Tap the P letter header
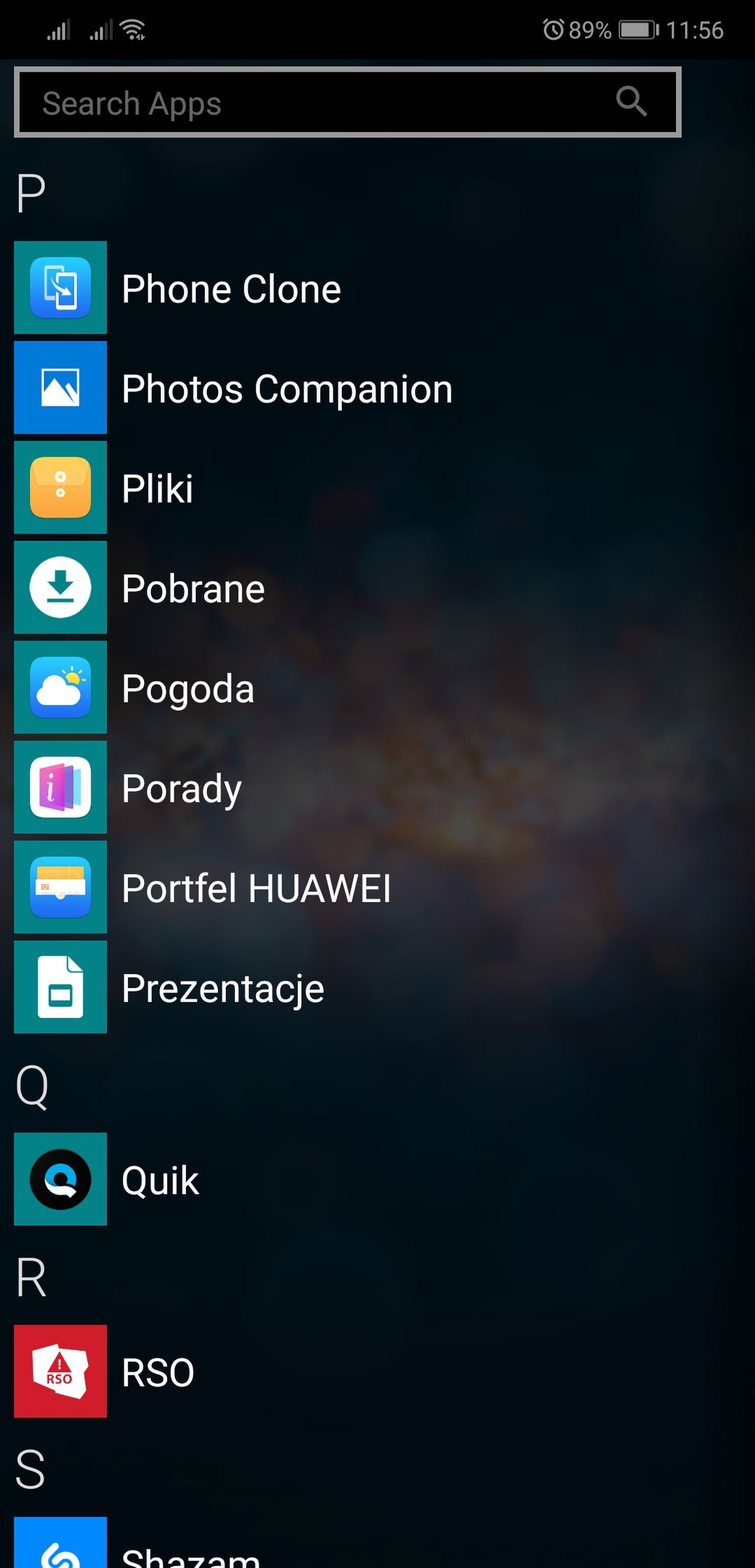Image resolution: width=755 pixels, height=1568 pixels. coord(31,194)
